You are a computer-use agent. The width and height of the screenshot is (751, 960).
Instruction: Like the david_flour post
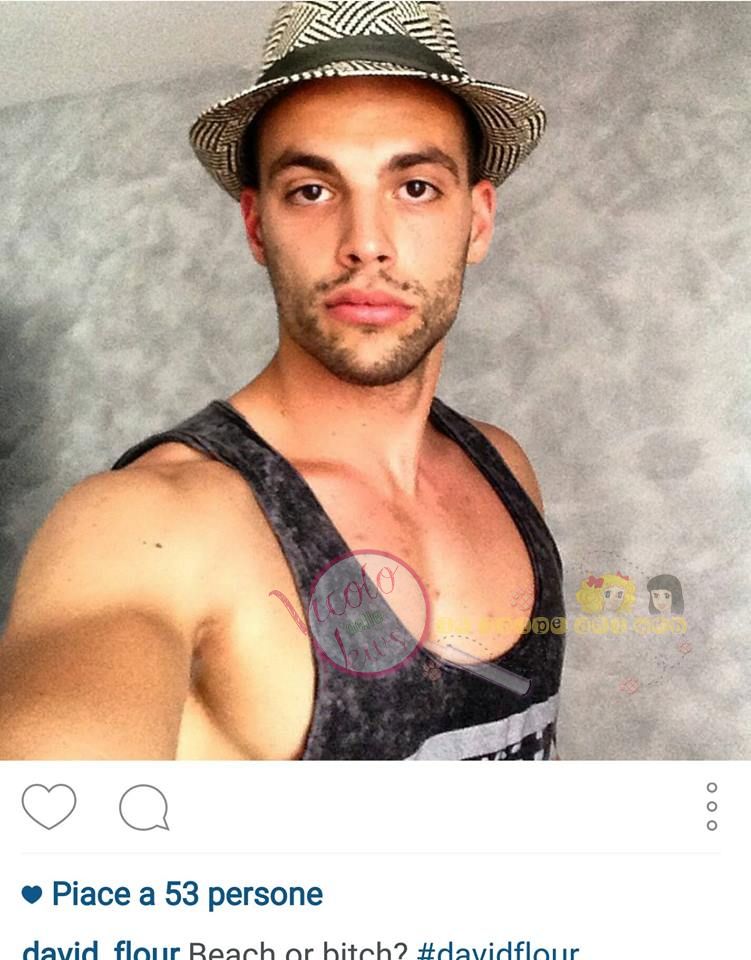[x=49, y=806]
